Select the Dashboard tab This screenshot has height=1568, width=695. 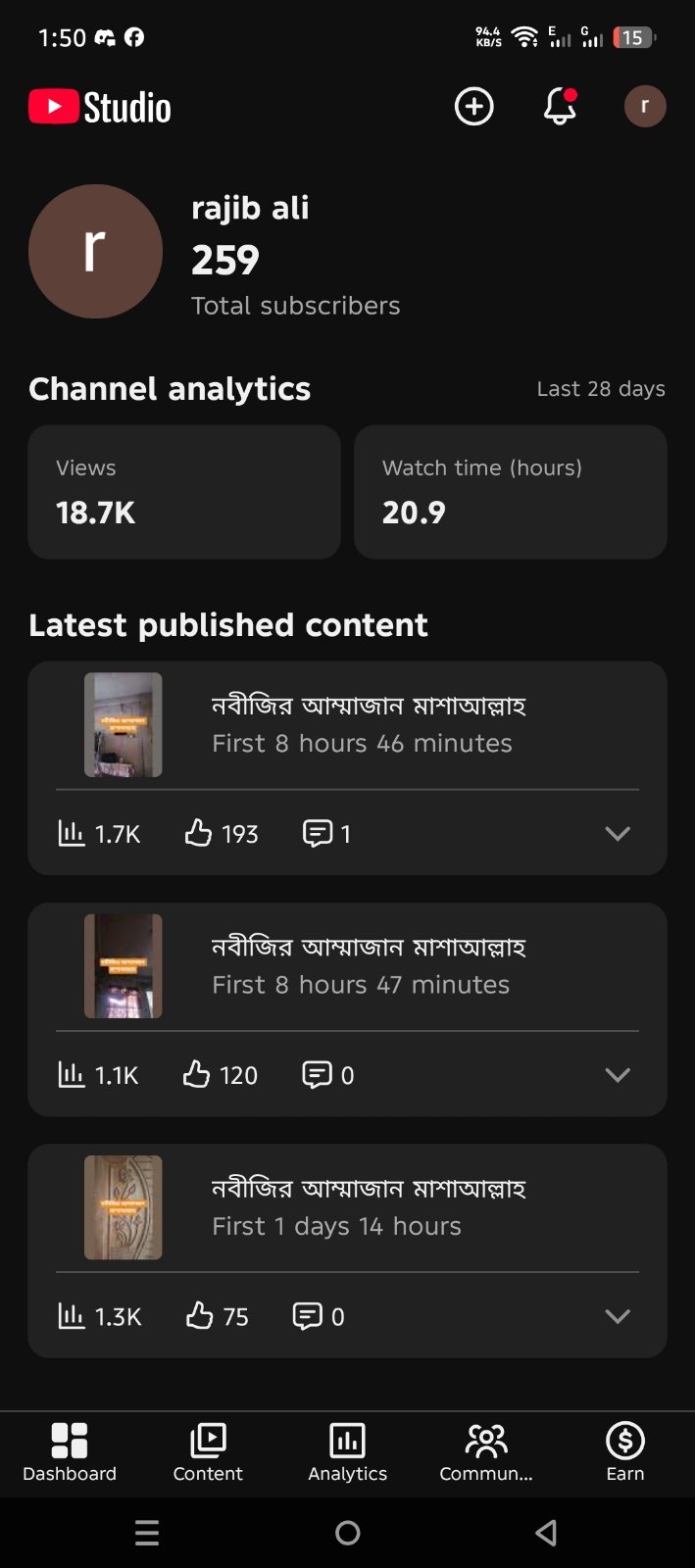[x=70, y=1453]
